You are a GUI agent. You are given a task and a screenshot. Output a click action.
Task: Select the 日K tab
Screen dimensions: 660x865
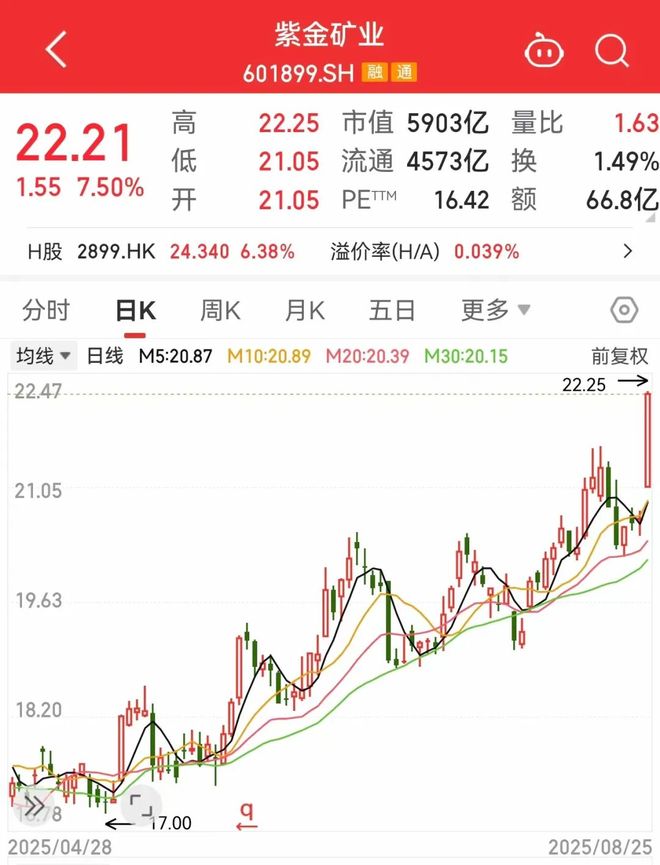pyautogui.click(x=135, y=310)
